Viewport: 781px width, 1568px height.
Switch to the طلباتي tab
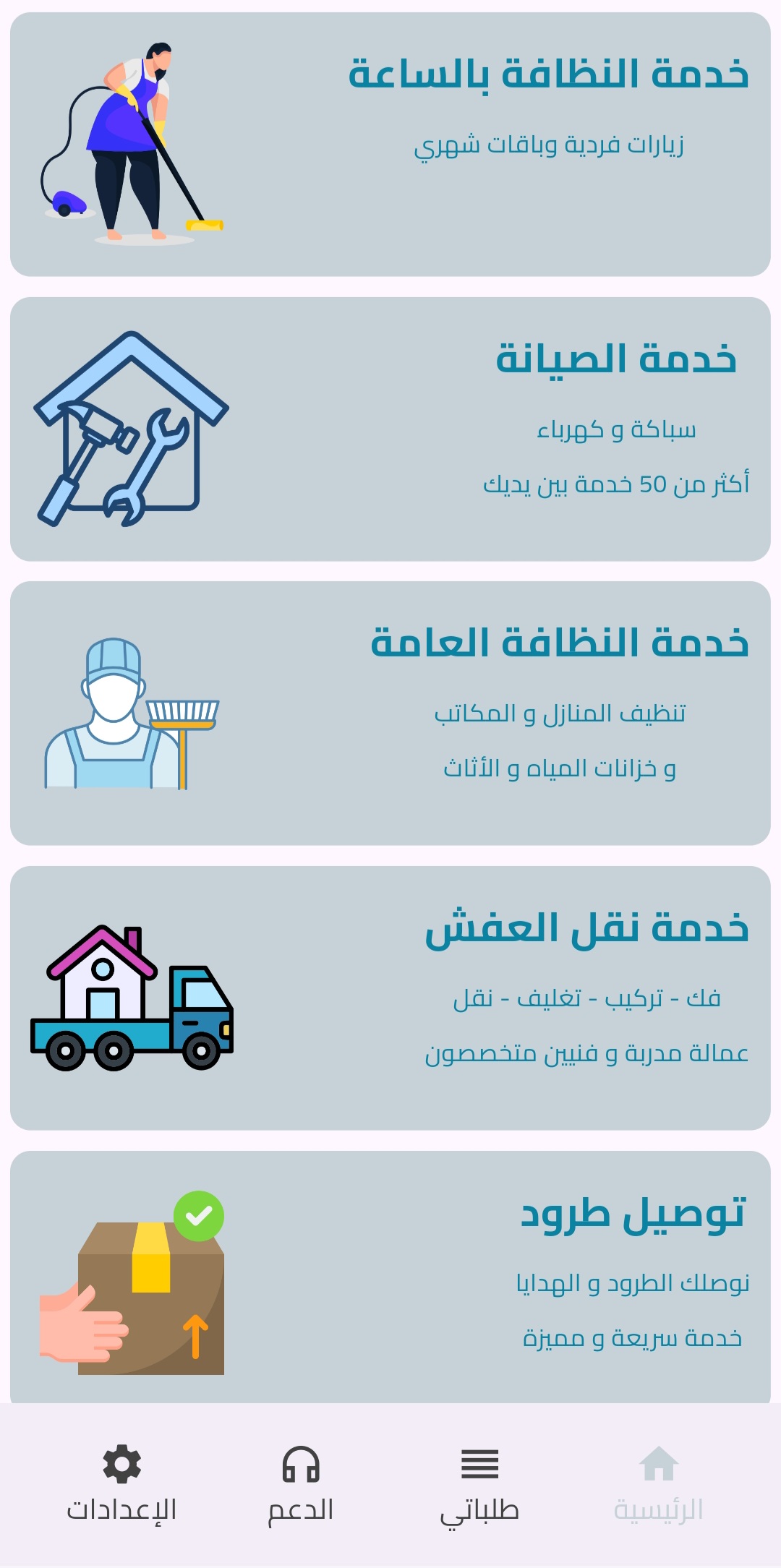coord(479,1507)
